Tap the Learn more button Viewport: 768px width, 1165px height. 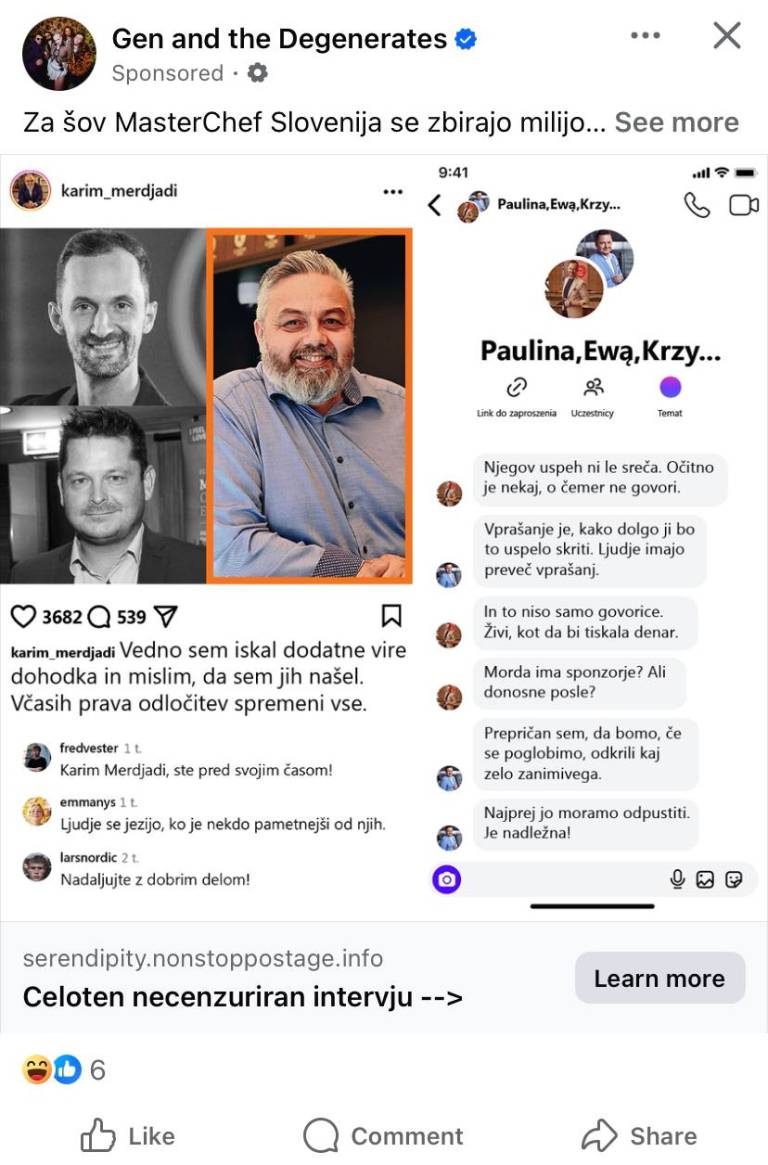(x=659, y=978)
